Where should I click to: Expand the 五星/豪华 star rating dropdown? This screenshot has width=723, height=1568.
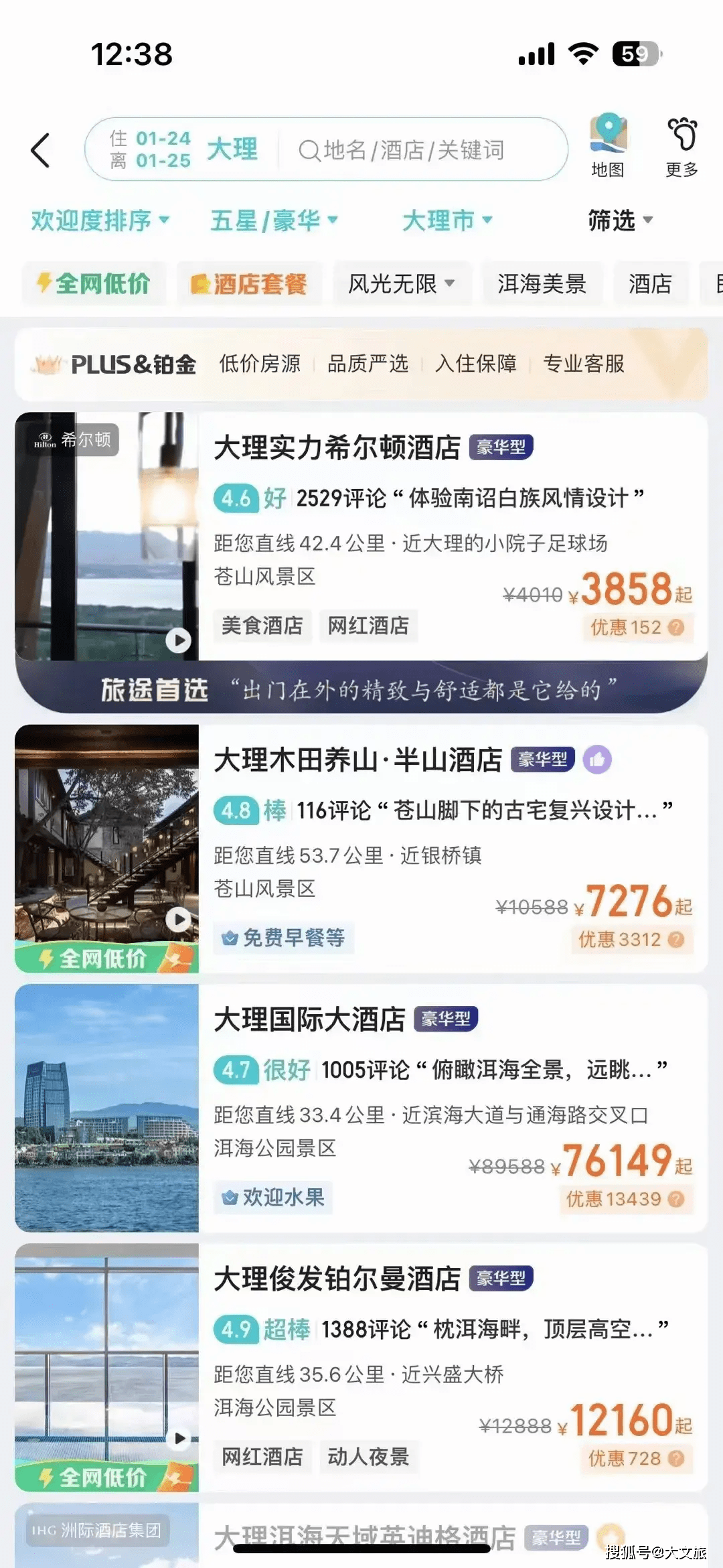tap(274, 220)
